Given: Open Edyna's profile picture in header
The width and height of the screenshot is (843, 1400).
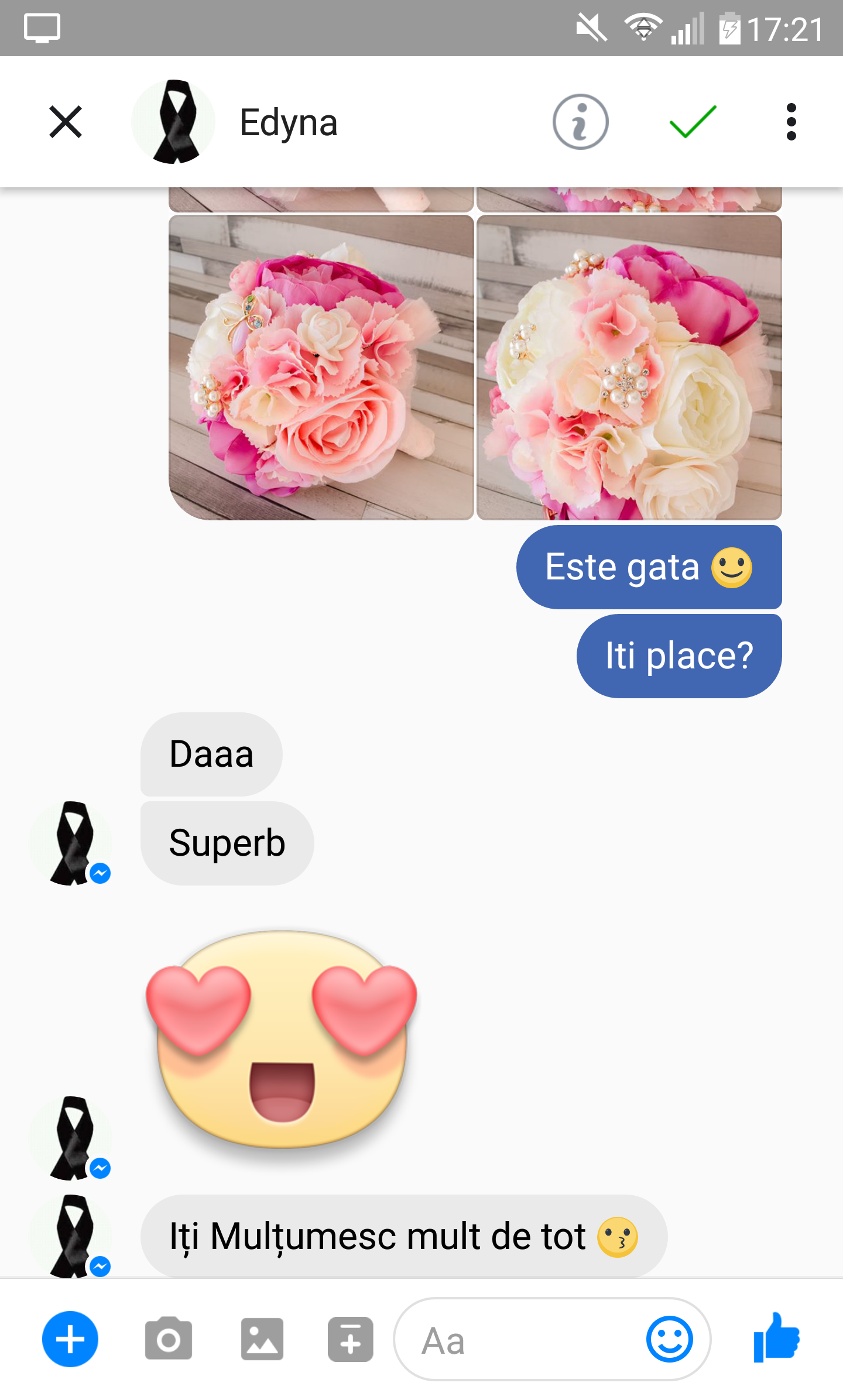Looking at the screenshot, I should [174, 122].
